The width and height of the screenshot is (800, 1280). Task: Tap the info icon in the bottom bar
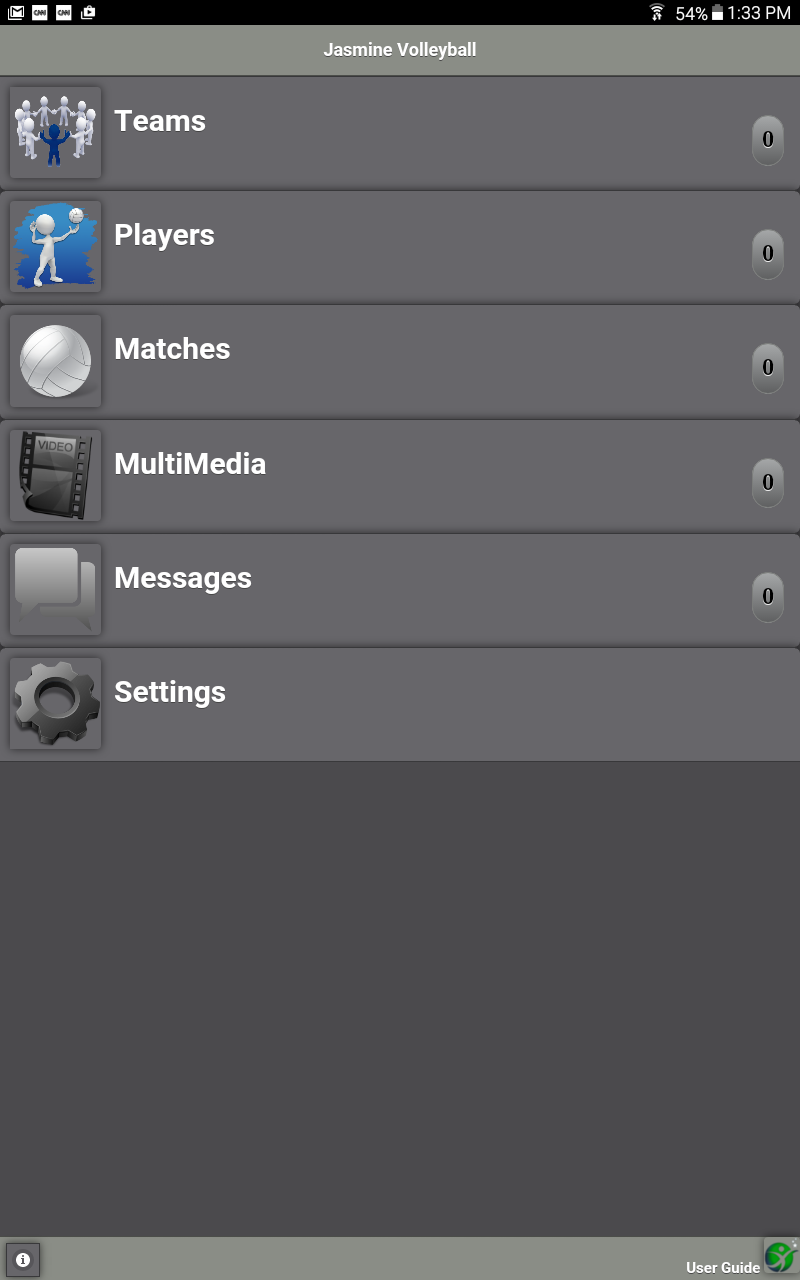[x=23, y=1260]
